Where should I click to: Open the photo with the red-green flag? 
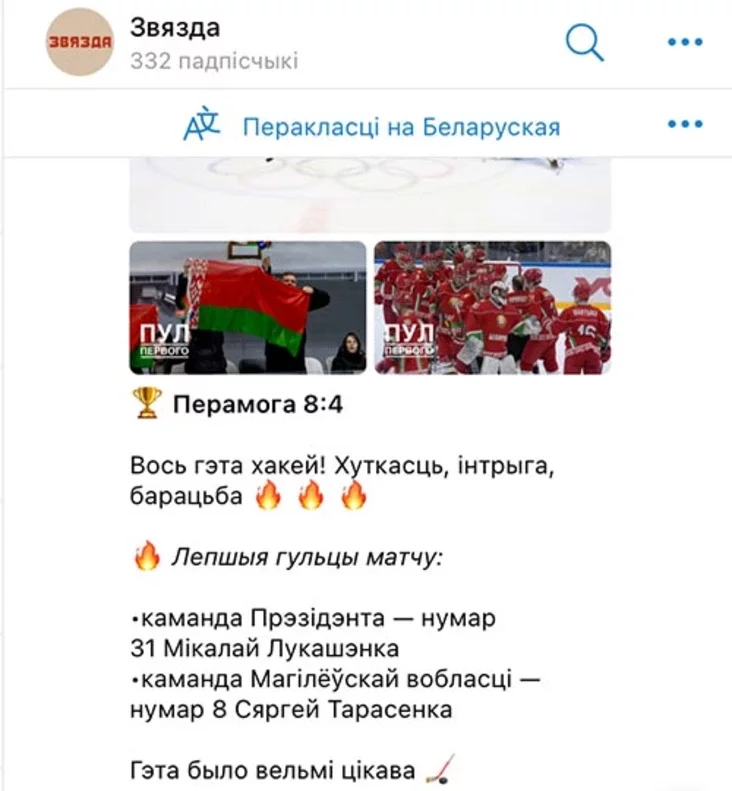[x=248, y=308]
